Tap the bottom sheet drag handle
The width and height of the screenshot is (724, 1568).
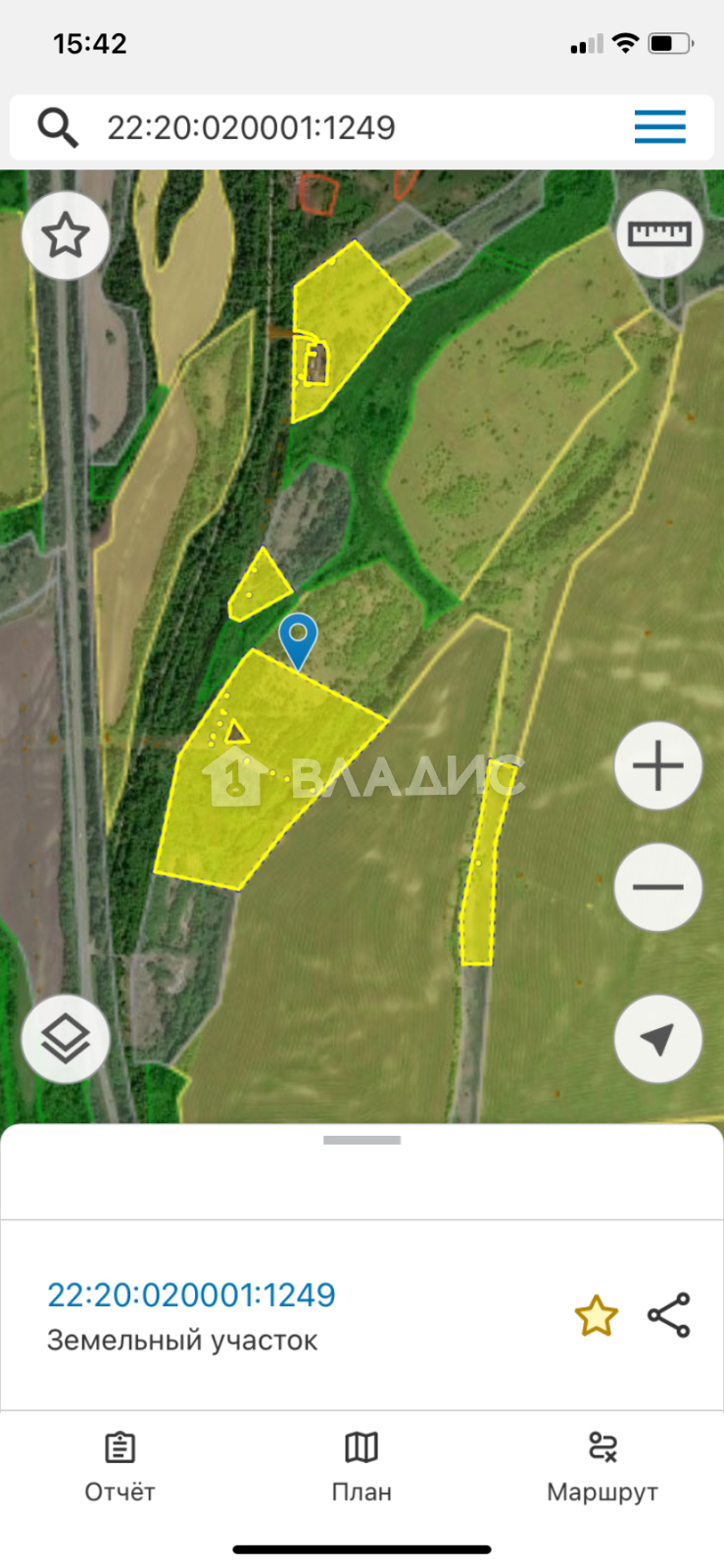coord(362,1140)
